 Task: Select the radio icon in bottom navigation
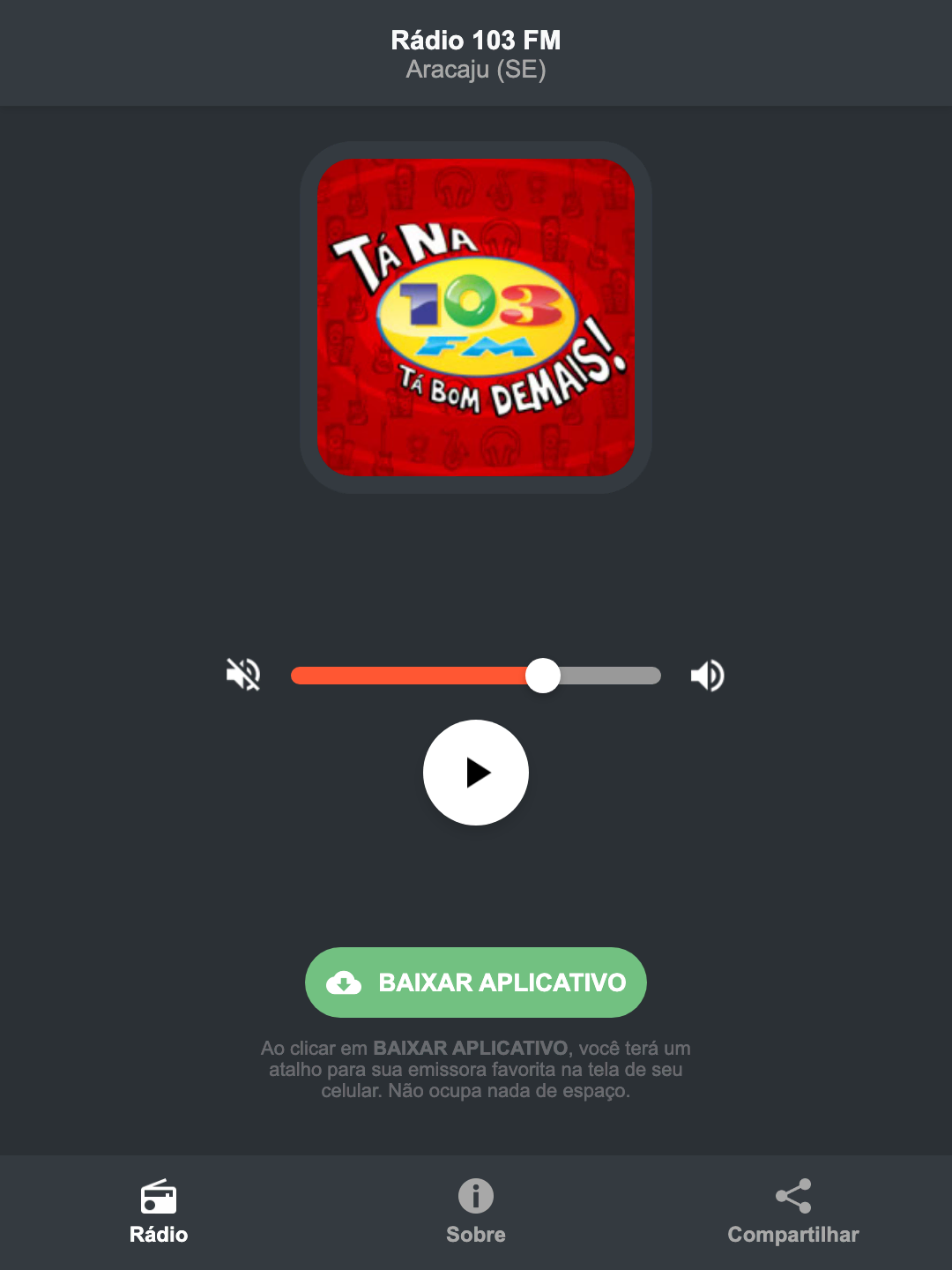tap(159, 1198)
